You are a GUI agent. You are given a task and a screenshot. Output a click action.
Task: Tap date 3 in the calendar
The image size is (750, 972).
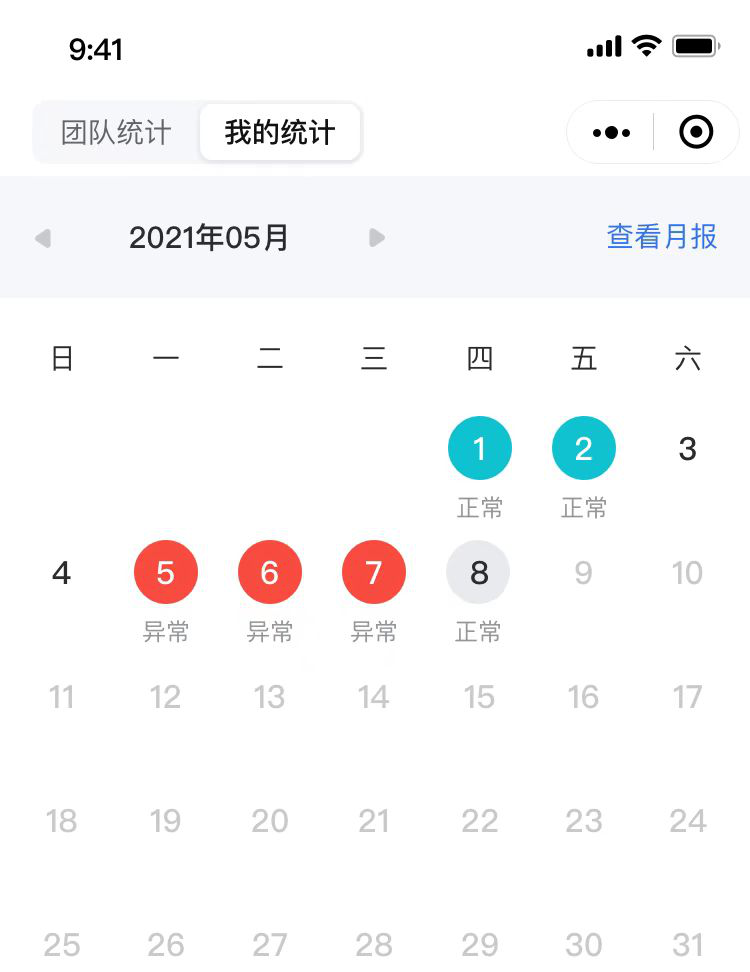pos(687,449)
